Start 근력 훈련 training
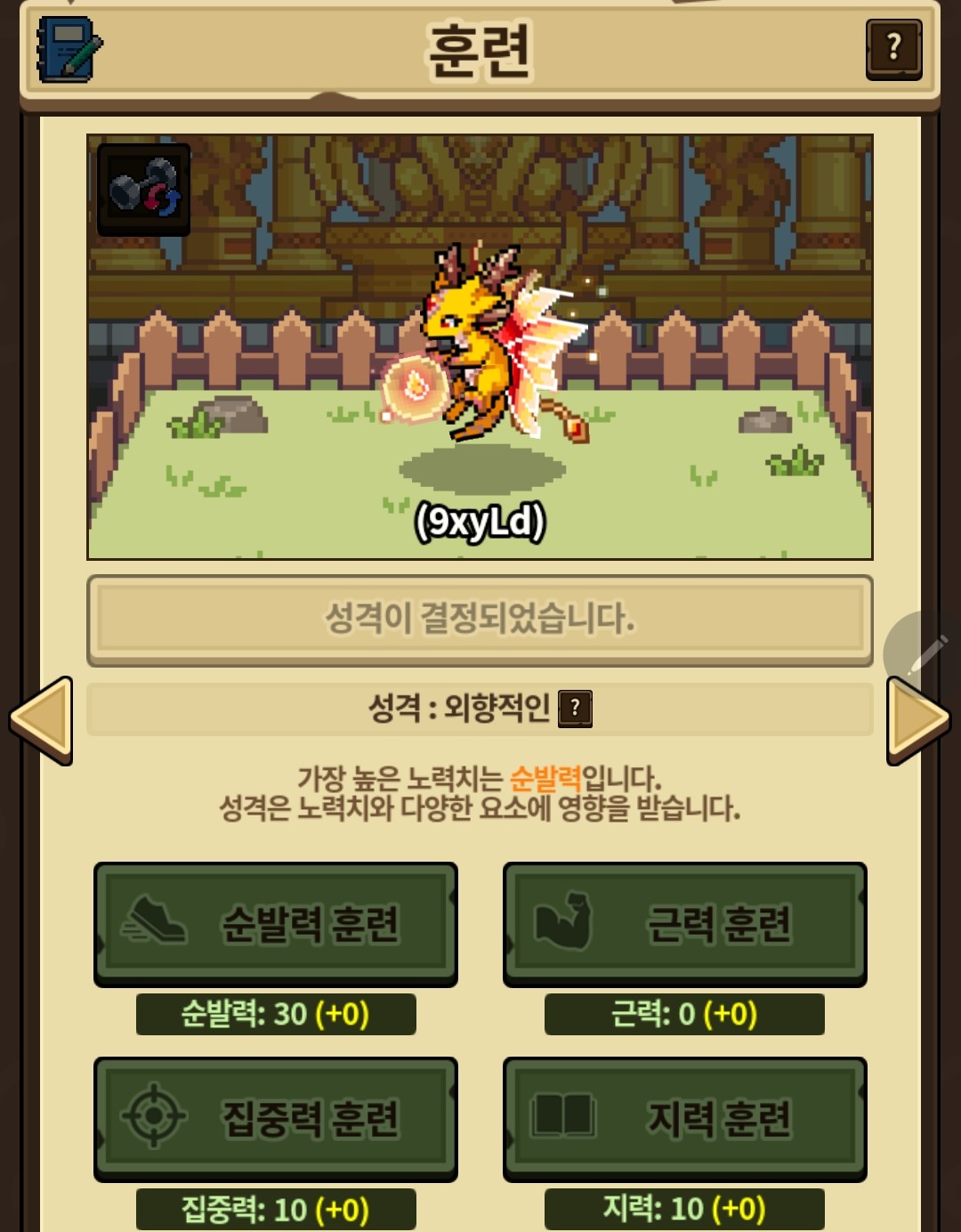961x1232 pixels. click(x=684, y=923)
